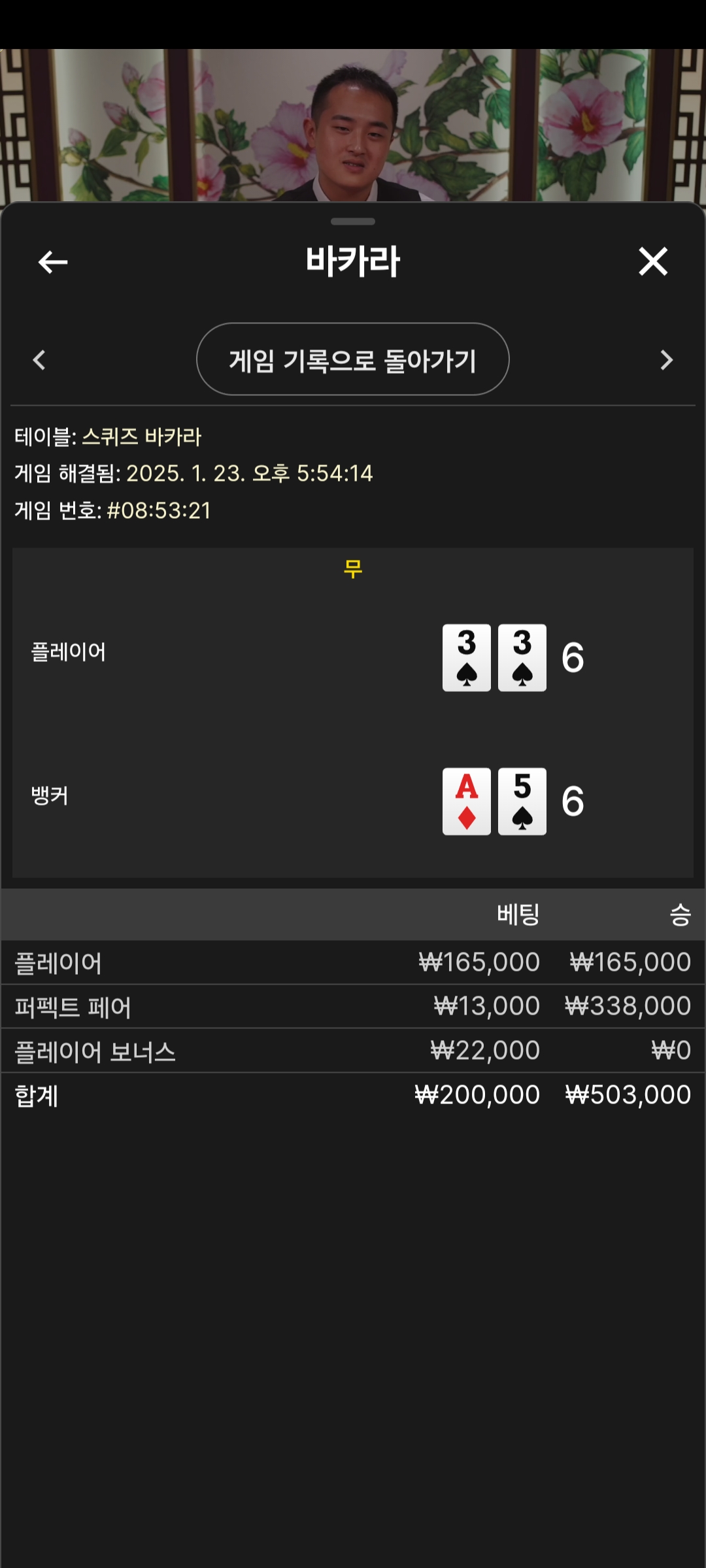Tap 게임 기록으로 돌아가기 button
706x1568 pixels.
coord(352,359)
